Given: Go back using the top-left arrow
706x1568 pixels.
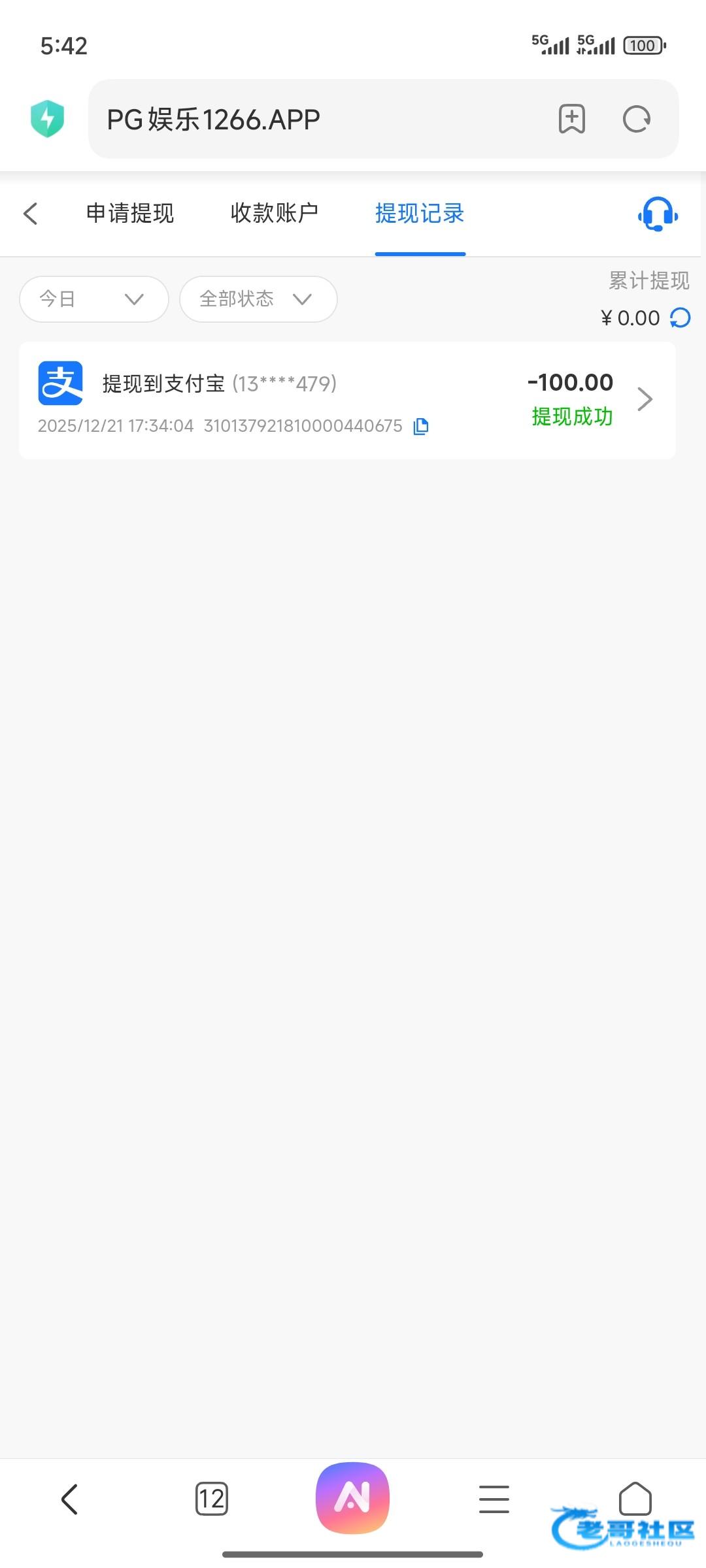Looking at the screenshot, I should (x=31, y=214).
